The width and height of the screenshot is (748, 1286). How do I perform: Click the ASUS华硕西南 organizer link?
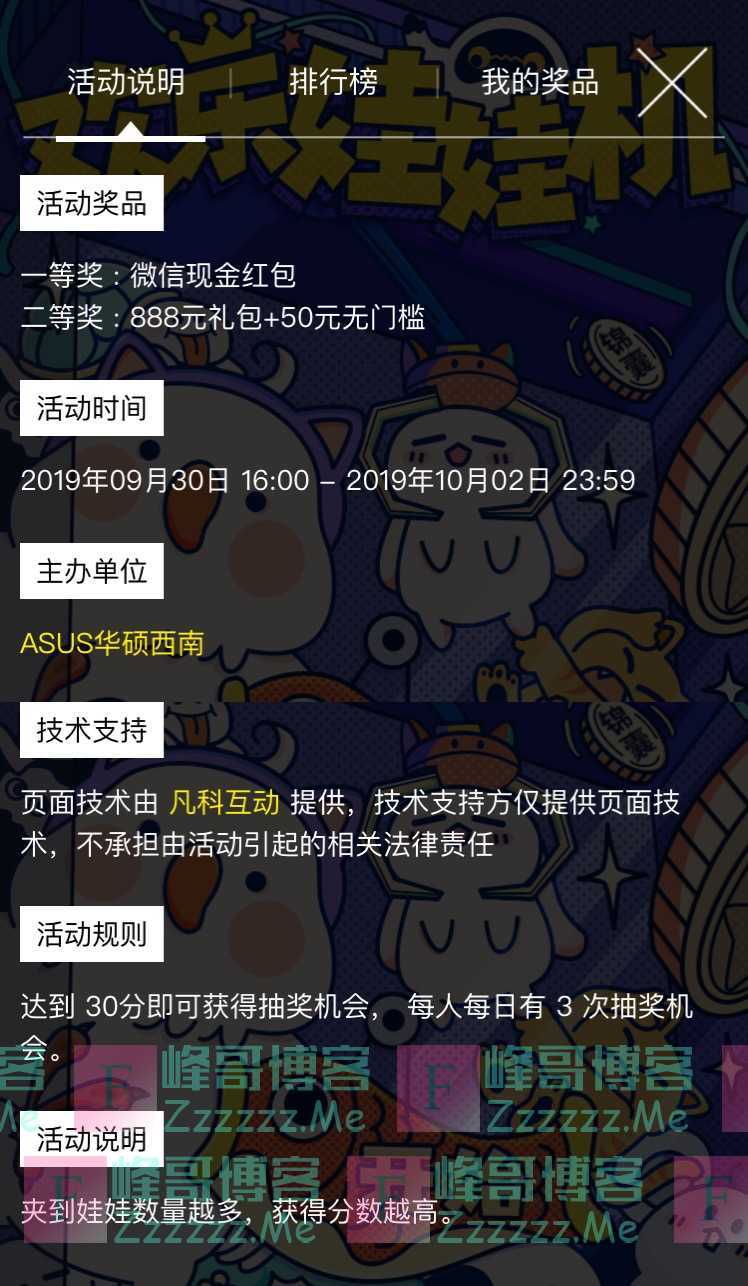click(x=112, y=645)
